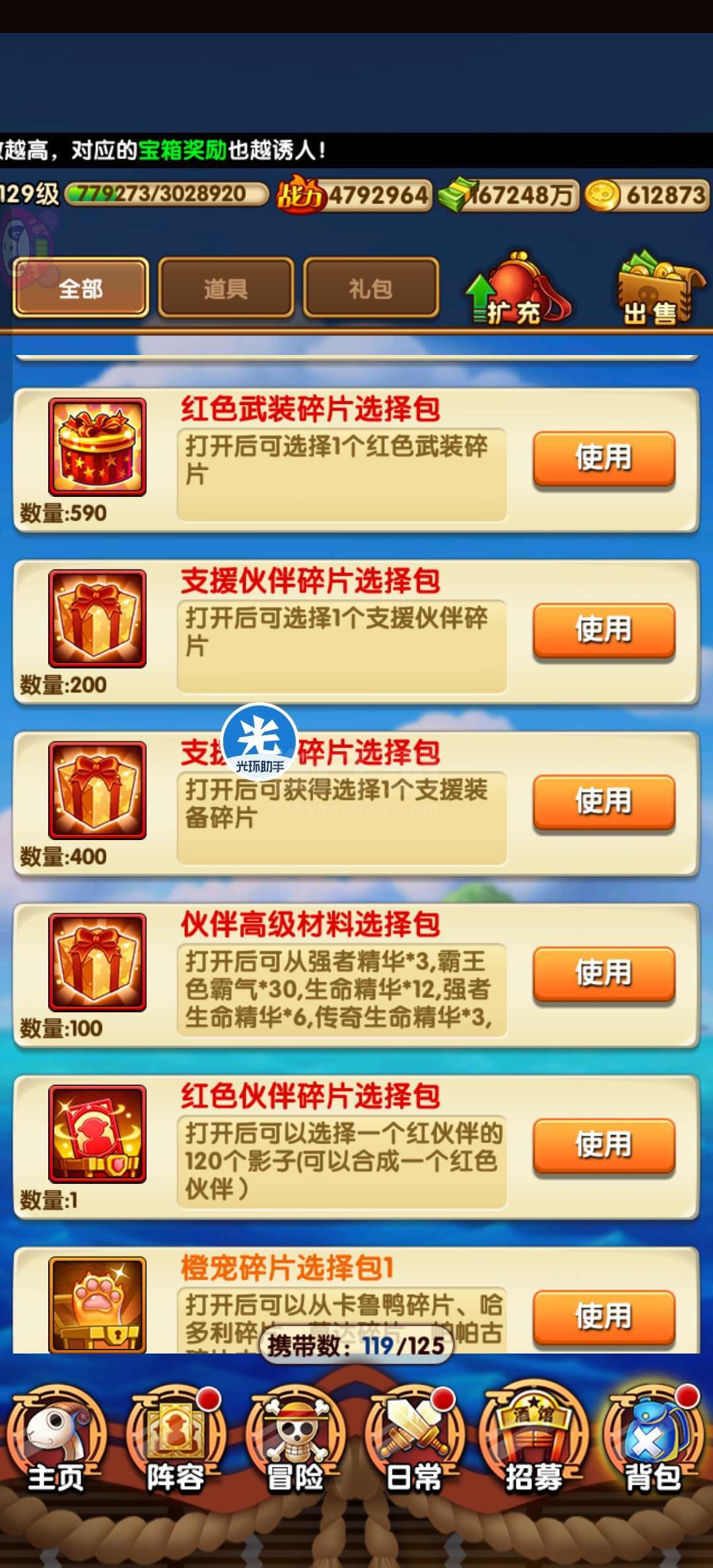Use the 红色伙伴碎片选择包
Viewport: 713px width, 1568px height.
(x=604, y=1146)
